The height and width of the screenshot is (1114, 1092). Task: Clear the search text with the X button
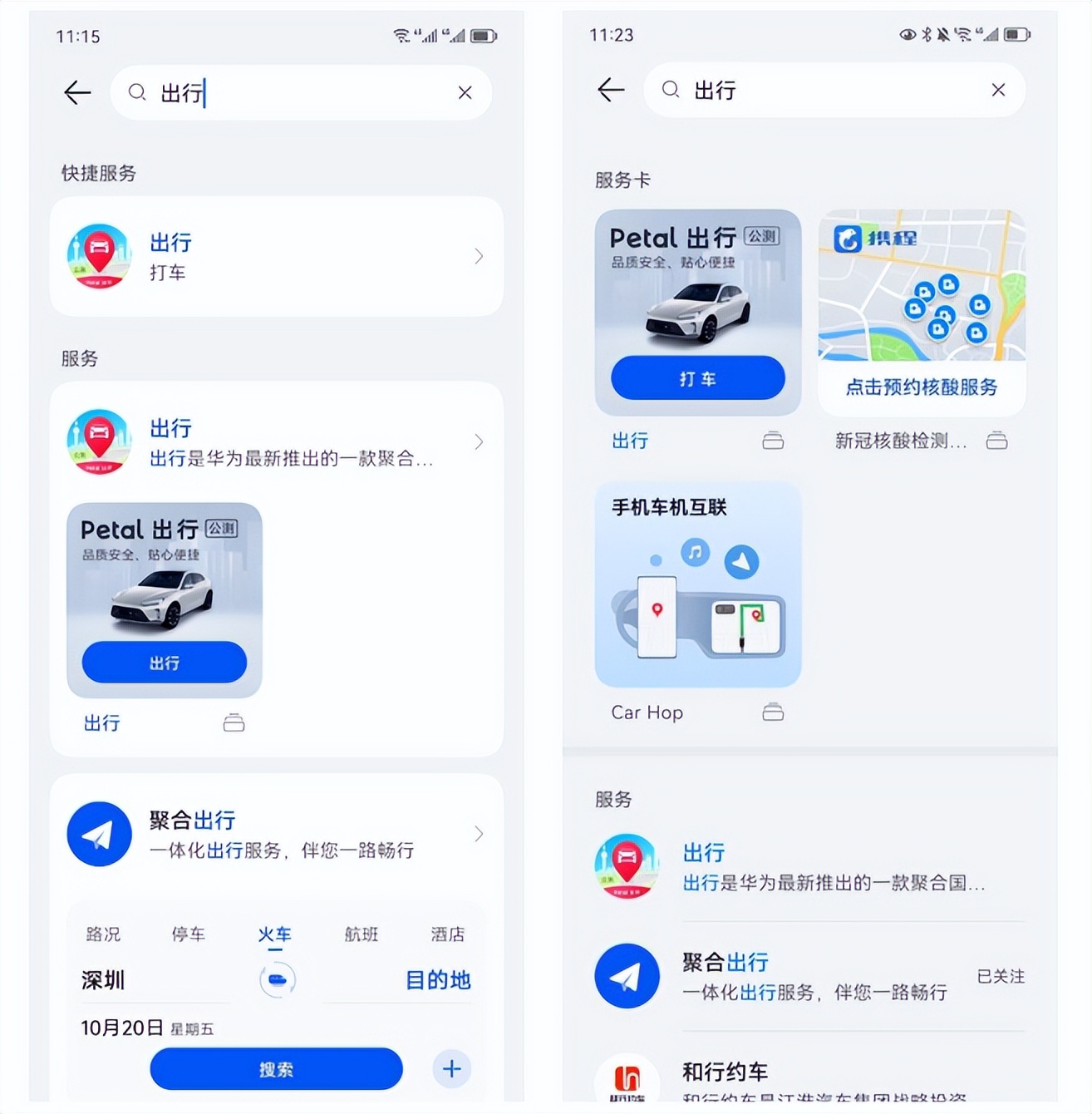click(465, 92)
